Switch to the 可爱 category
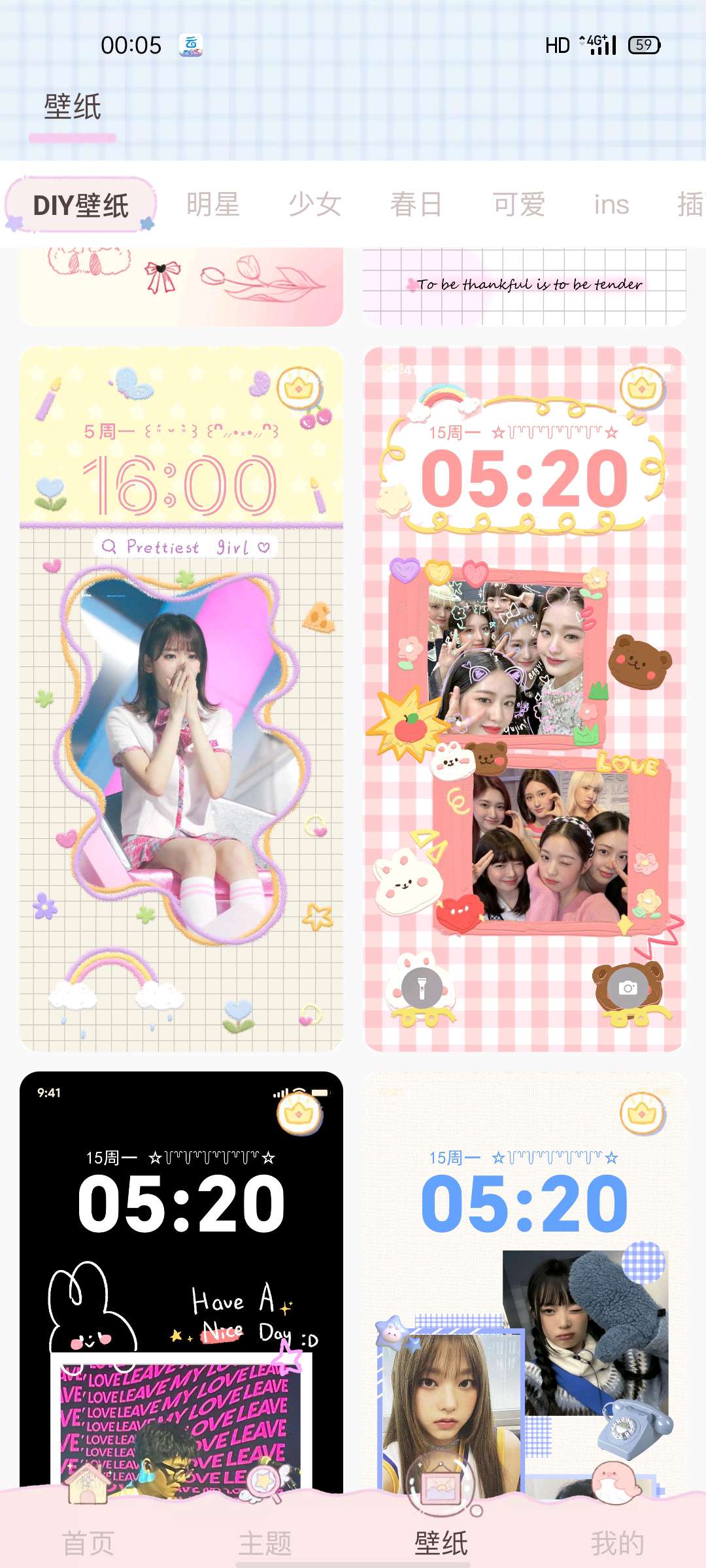This screenshot has width=706, height=1568. pos(518,205)
